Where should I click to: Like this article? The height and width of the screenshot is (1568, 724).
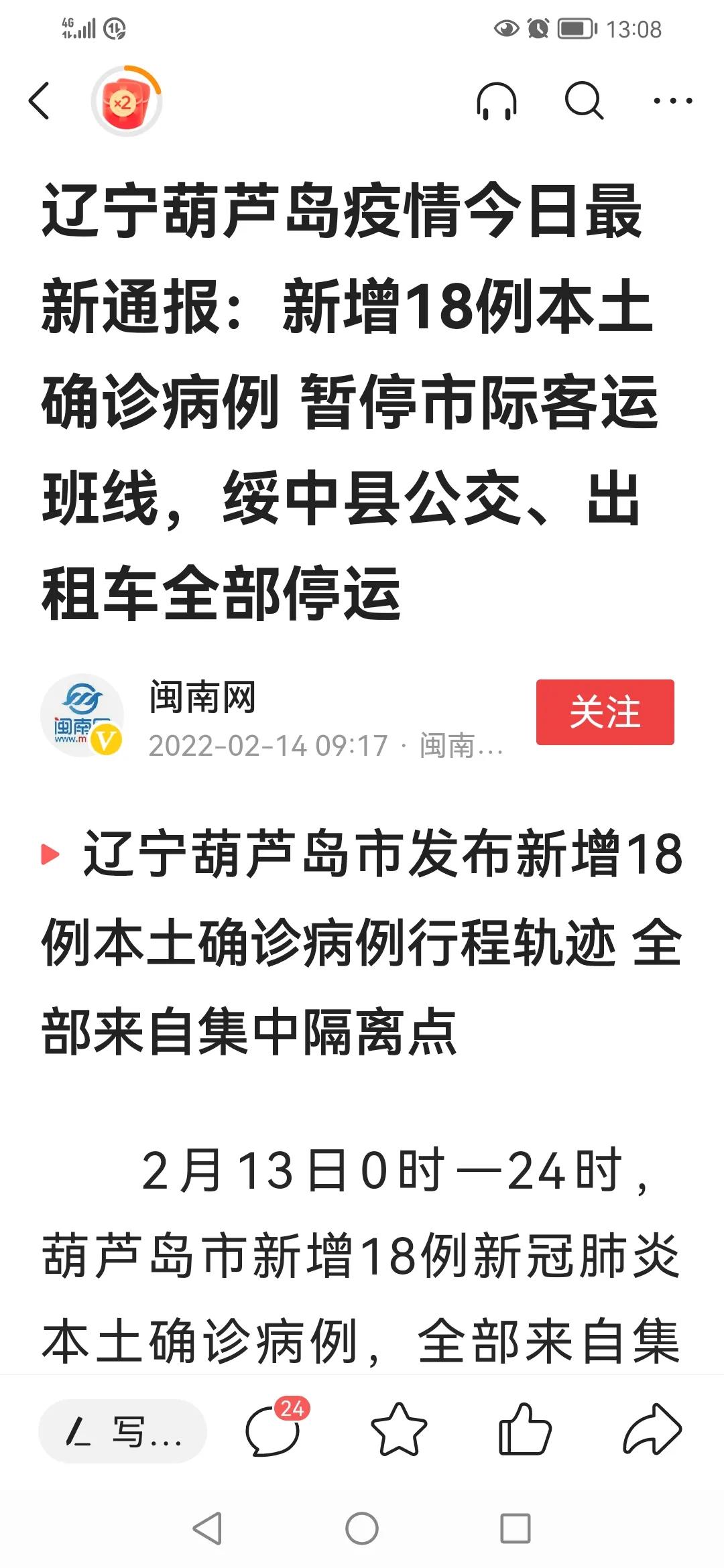[525, 1429]
